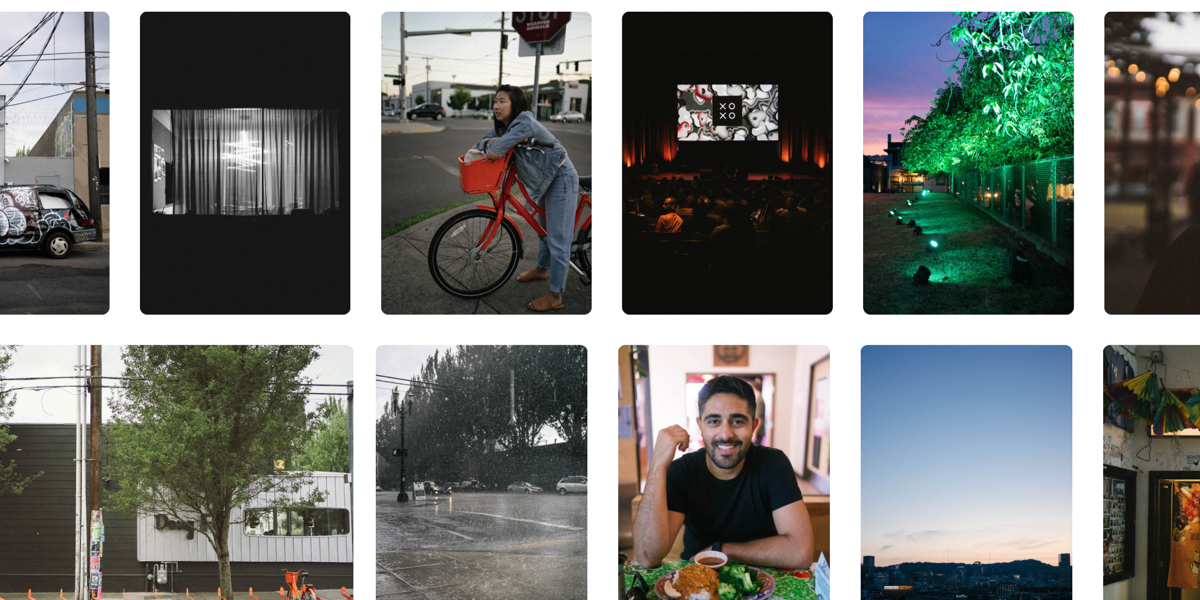Viewport: 1200px width, 600px height.
Task: Open the dusk sky skyline photo
Action: 966,472
